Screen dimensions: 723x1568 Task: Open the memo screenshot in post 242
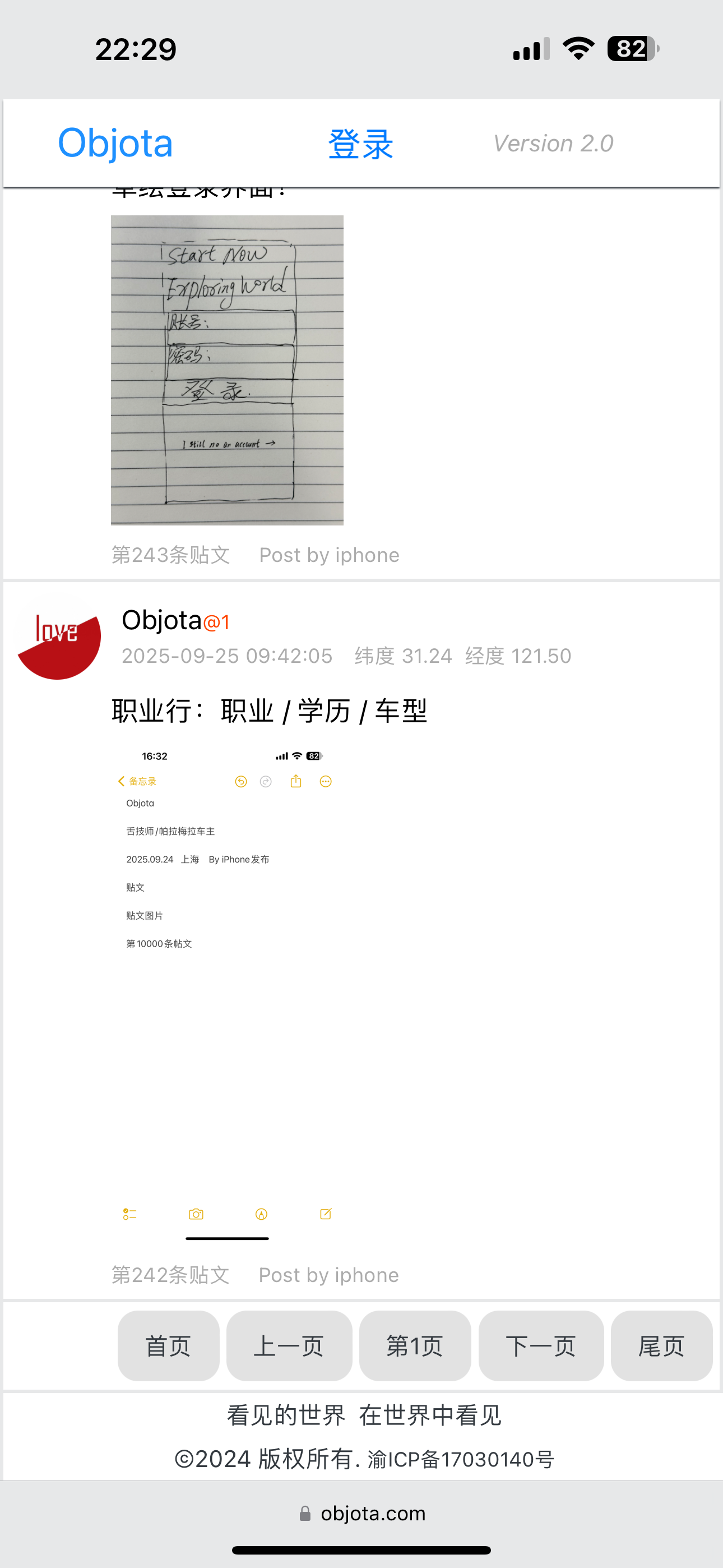point(227,992)
